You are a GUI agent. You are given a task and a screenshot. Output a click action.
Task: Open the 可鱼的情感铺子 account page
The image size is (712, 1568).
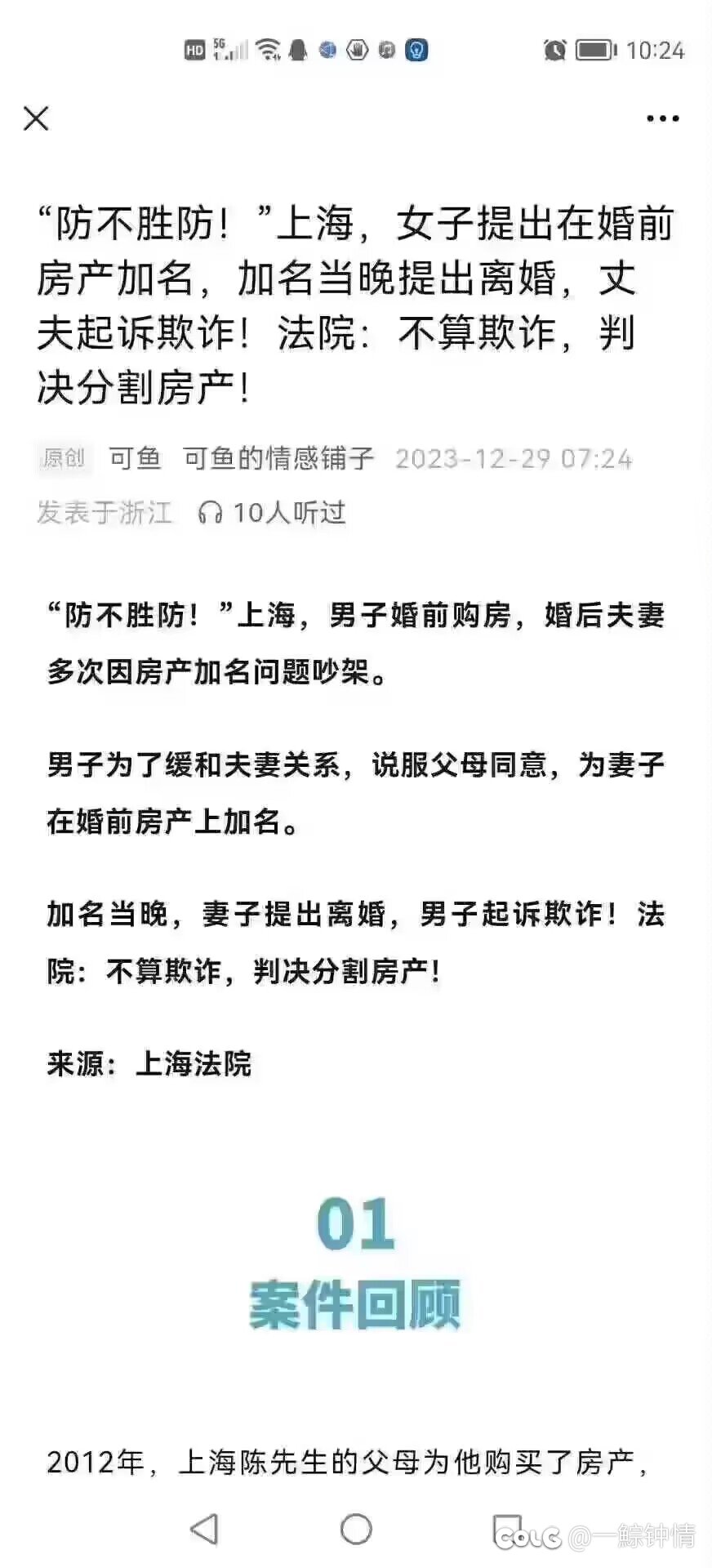click(278, 458)
